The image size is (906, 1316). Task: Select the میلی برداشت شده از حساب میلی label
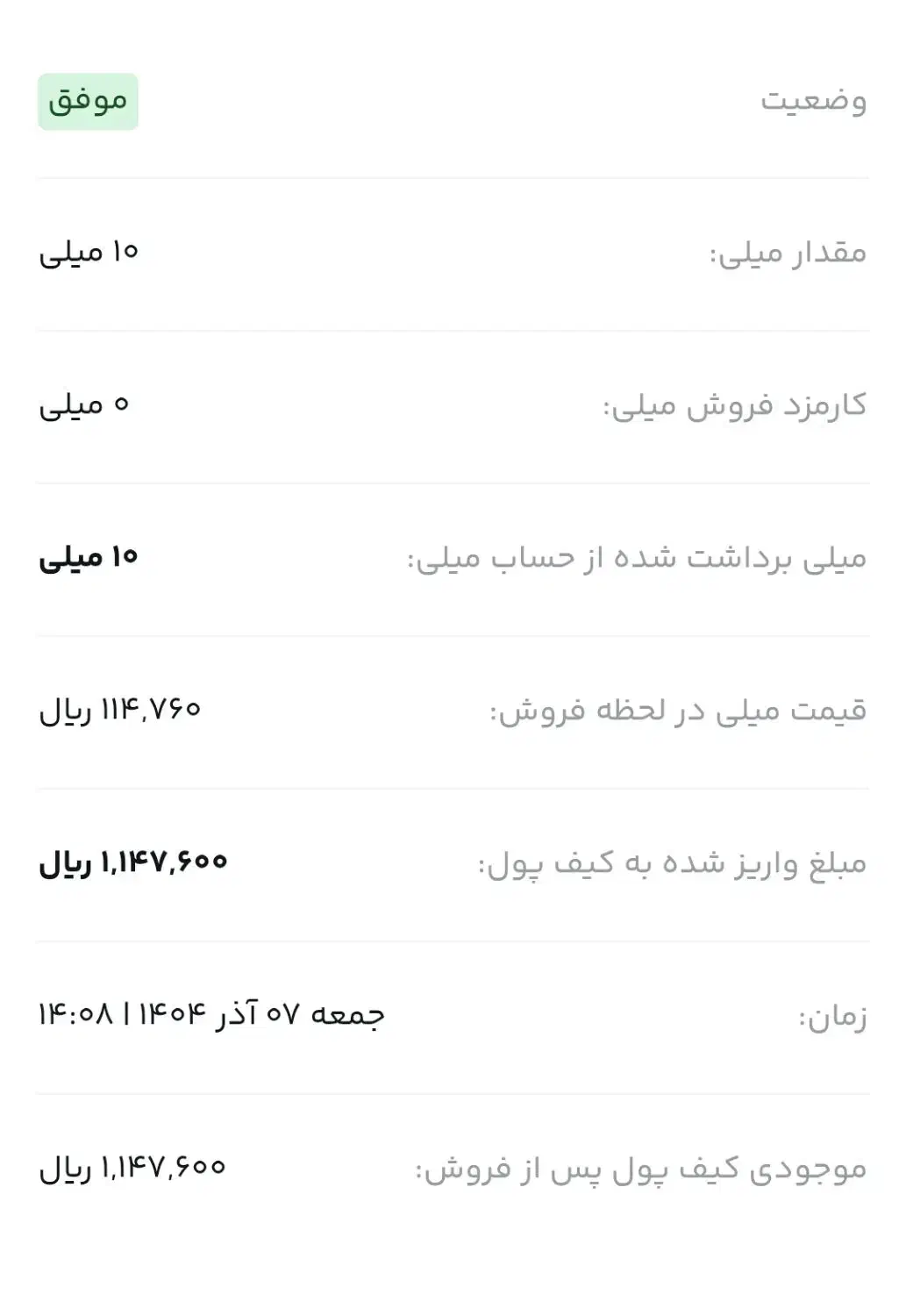click(638, 556)
